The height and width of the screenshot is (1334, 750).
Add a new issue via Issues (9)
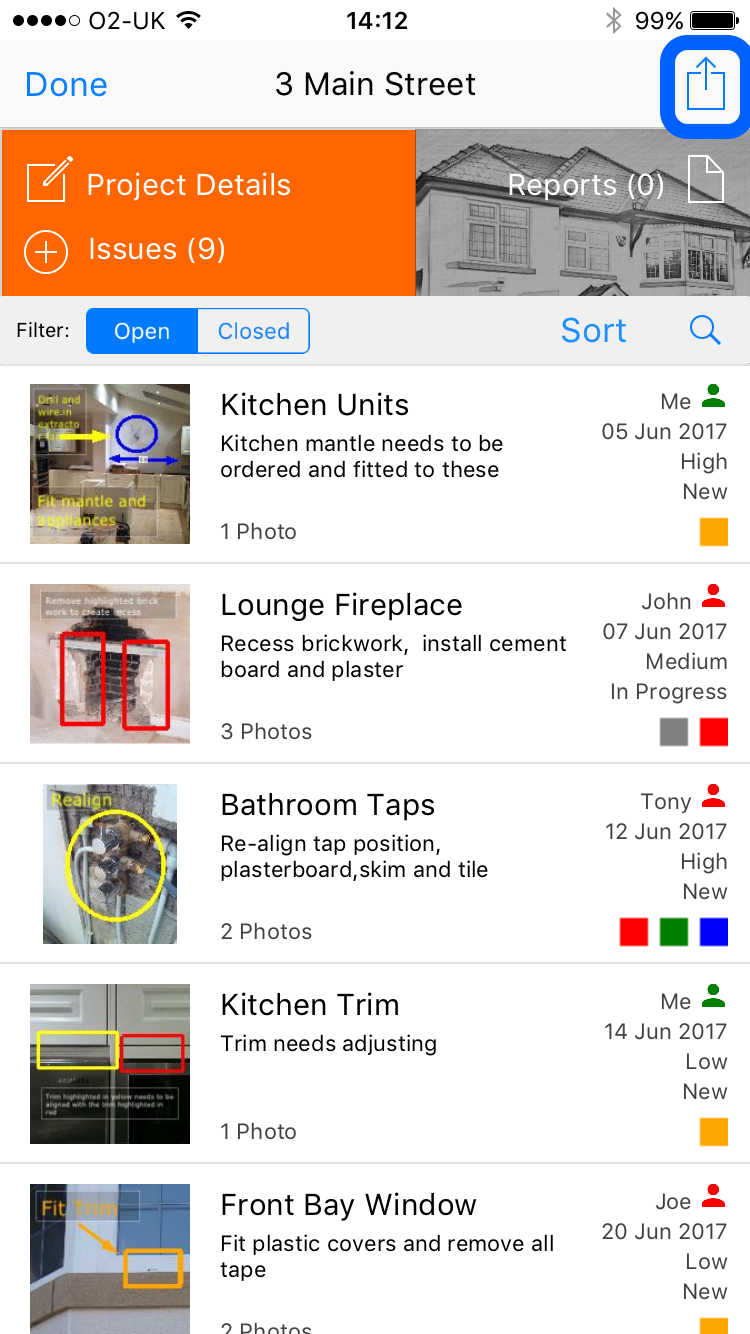pos(126,250)
